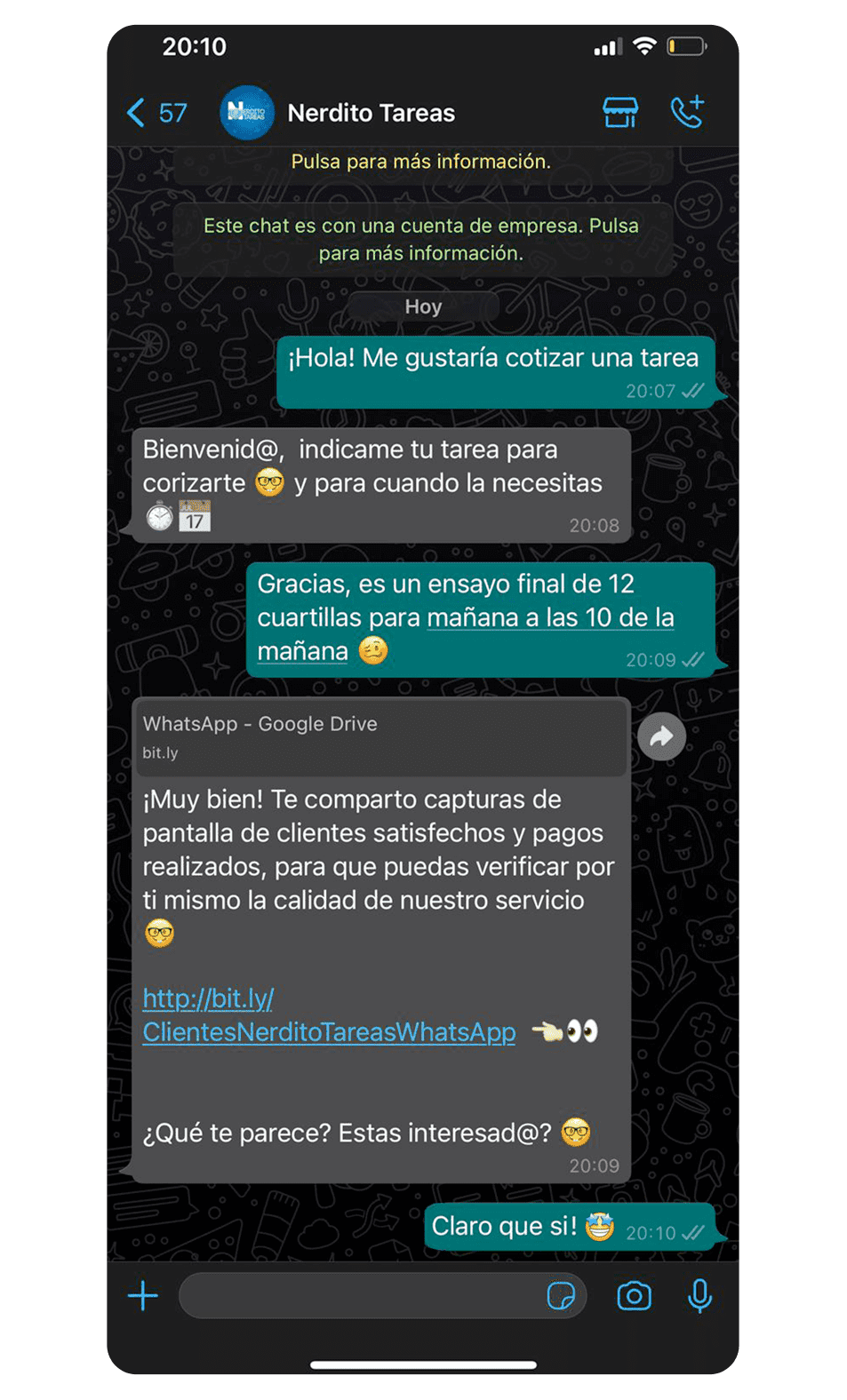Tap the microphone for a voice message
Viewport: 847px width, 1400px height.
[x=699, y=1296]
